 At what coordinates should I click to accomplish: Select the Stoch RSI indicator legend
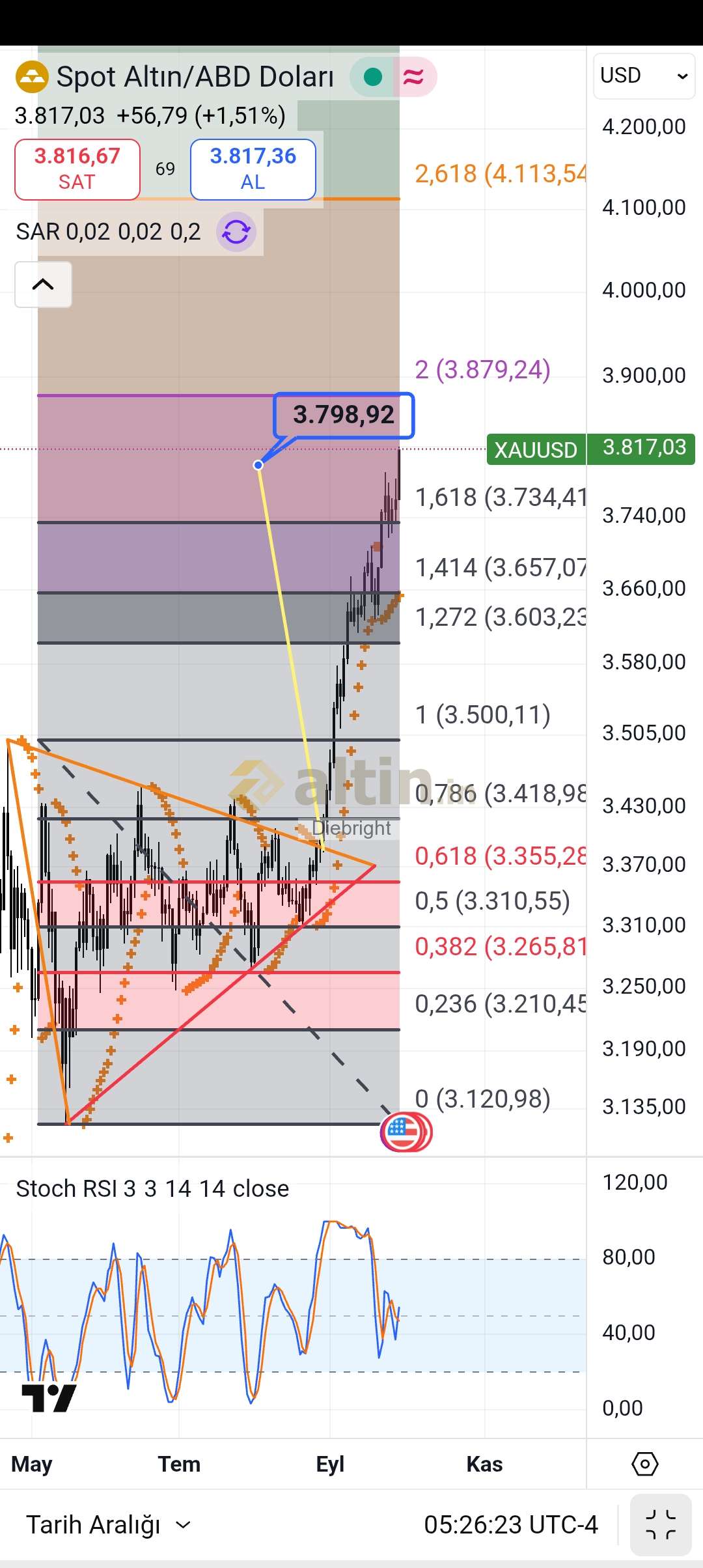tap(152, 1189)
